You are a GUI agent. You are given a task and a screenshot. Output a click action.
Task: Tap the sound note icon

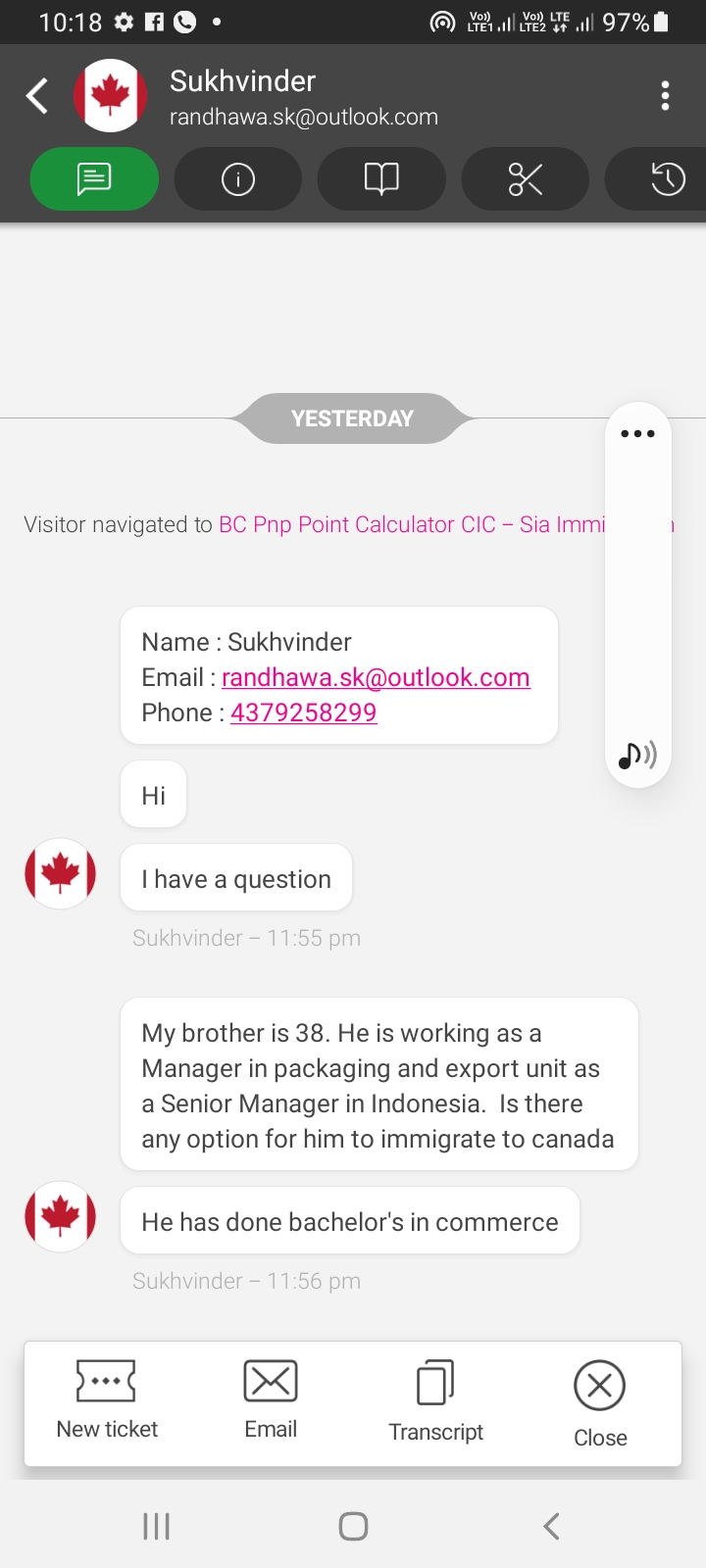[x=637, y=755]
